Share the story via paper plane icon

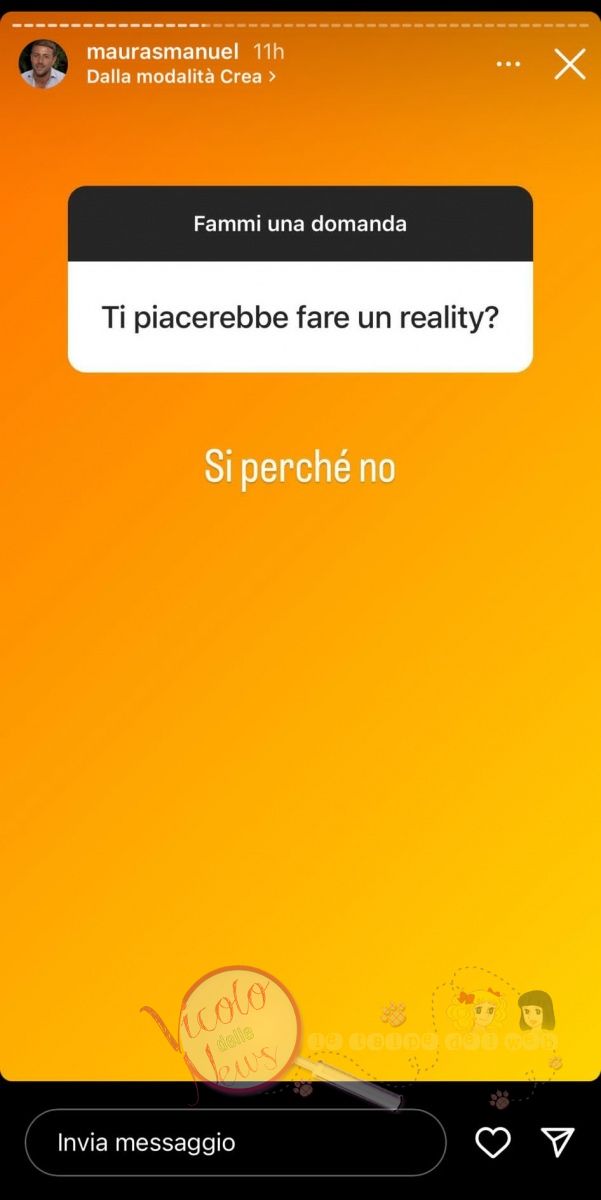pos(557,1142)
